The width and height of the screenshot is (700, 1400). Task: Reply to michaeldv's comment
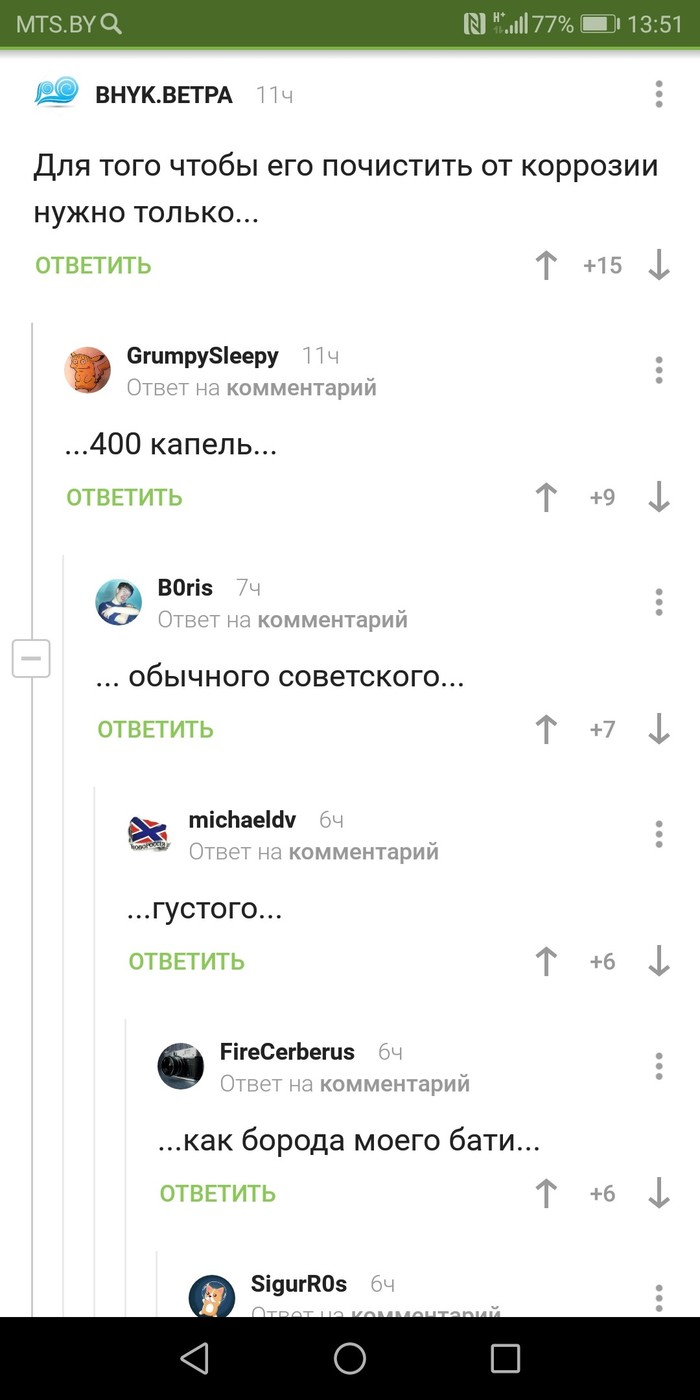pos(186,961)
